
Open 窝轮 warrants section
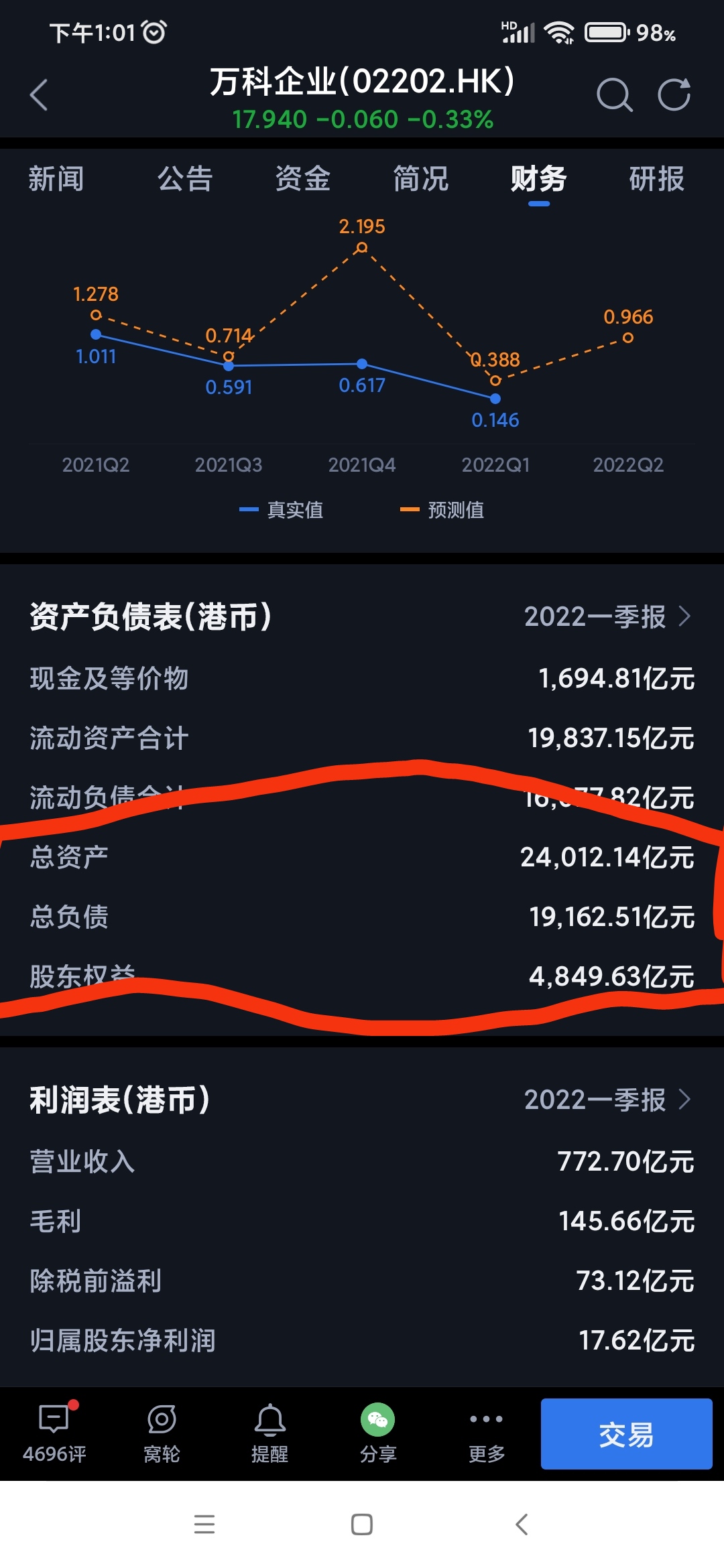coord(162,1434)
